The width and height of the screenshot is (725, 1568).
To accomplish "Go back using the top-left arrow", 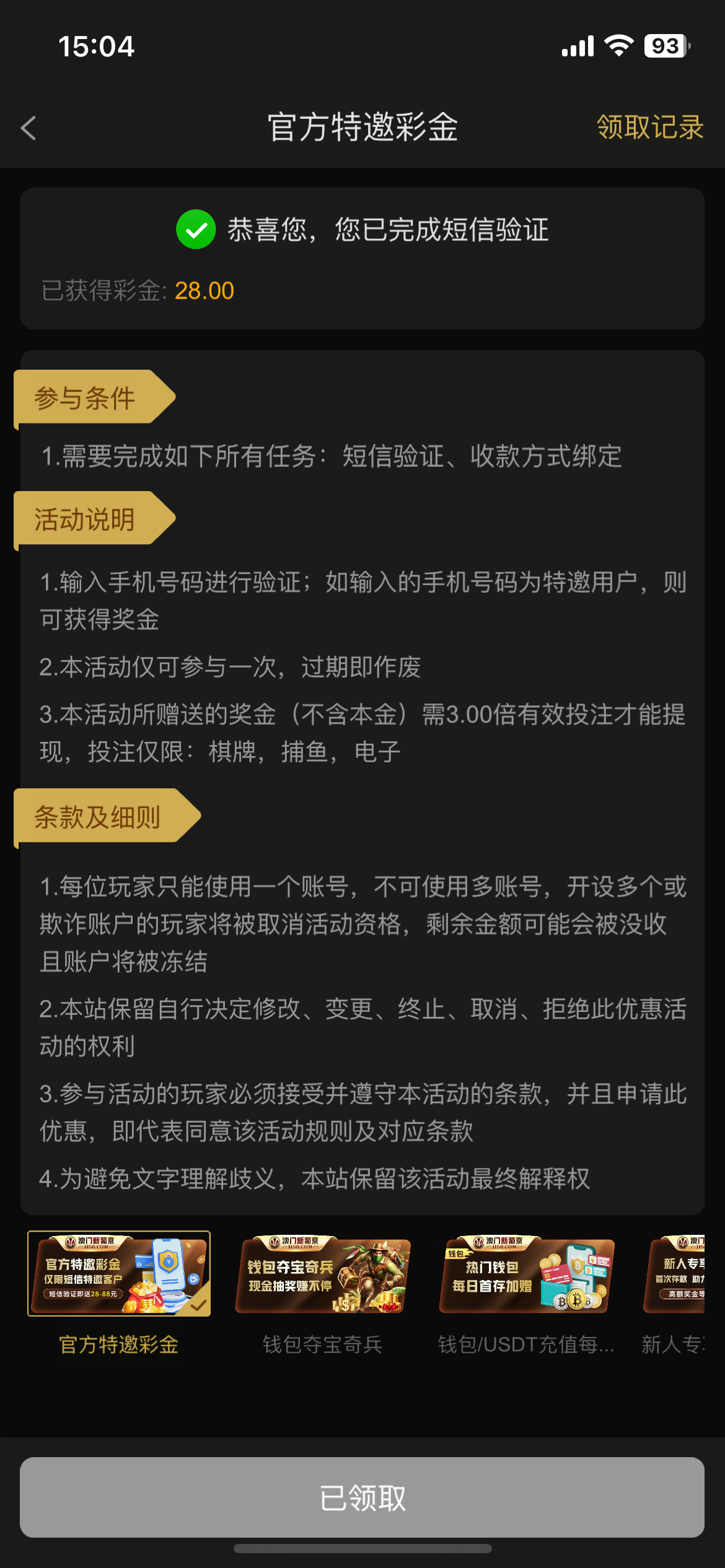I will pyautogui.click(x=29, y=128).
